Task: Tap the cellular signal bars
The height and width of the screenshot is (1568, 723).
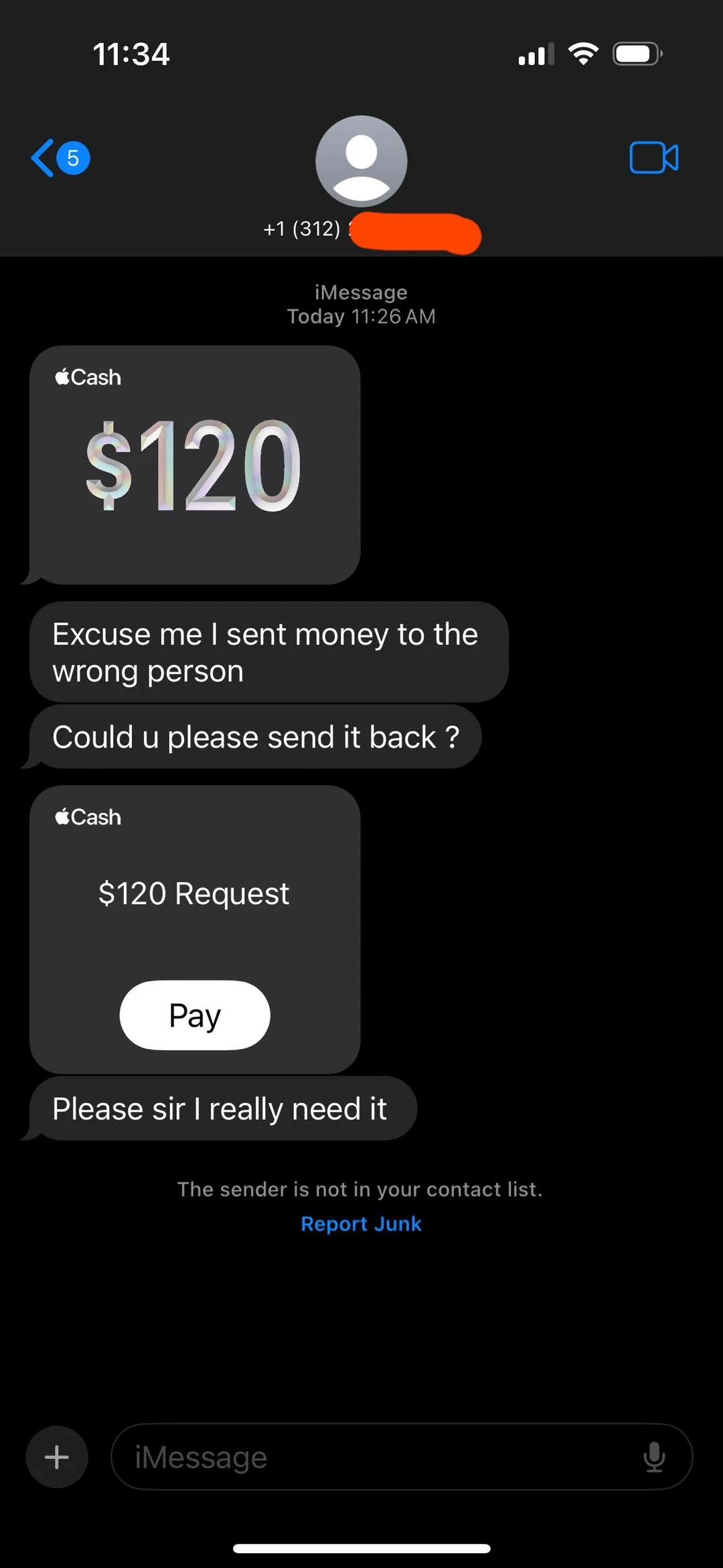Action: pyautogui.click(x=534, y=54)
